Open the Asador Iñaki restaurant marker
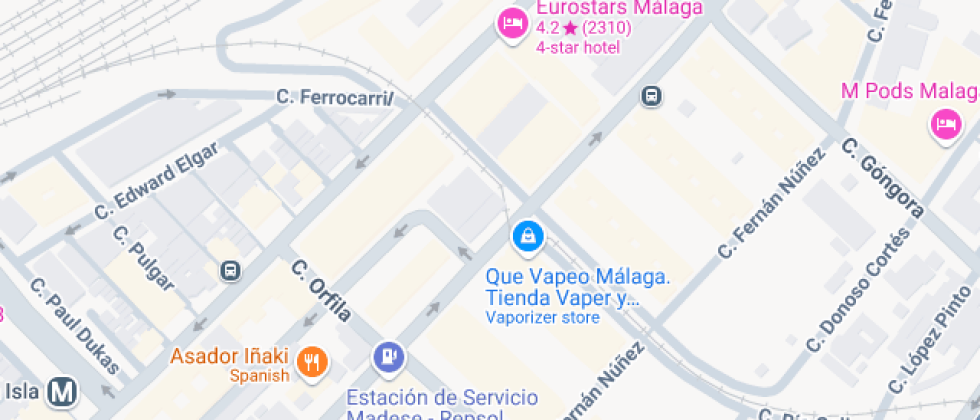Screen dimensions: 980x420 (313, 362)
